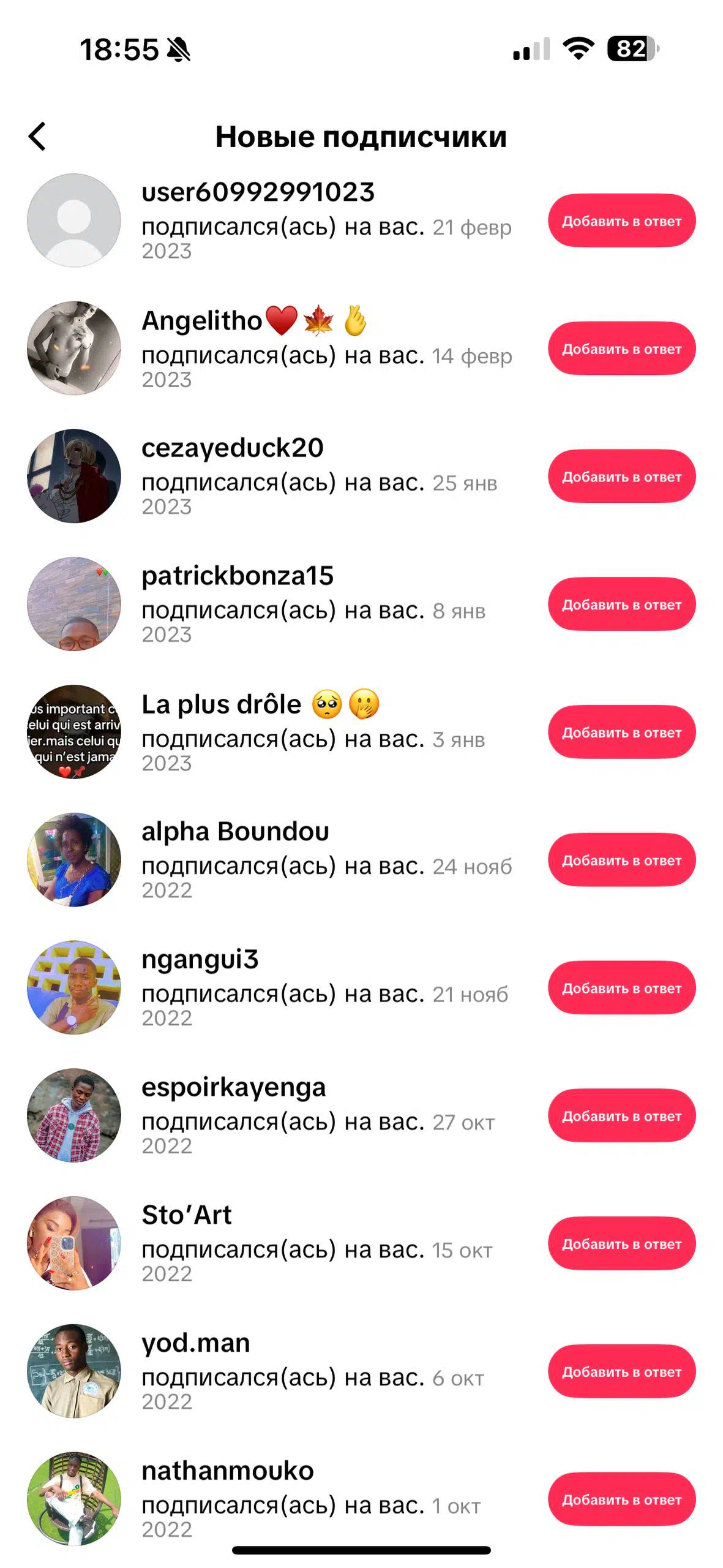Open user60992991023's profile picture
723x1568 pixels.
point(74,221)
